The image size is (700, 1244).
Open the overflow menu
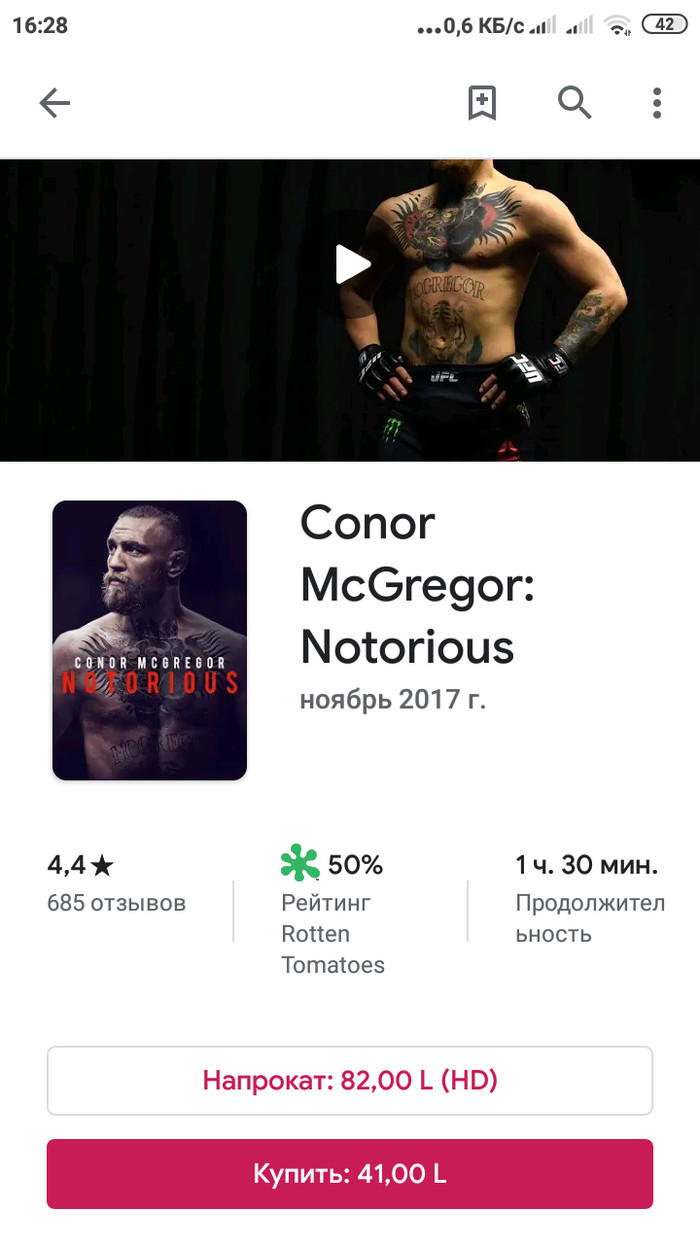click(657, 103)
